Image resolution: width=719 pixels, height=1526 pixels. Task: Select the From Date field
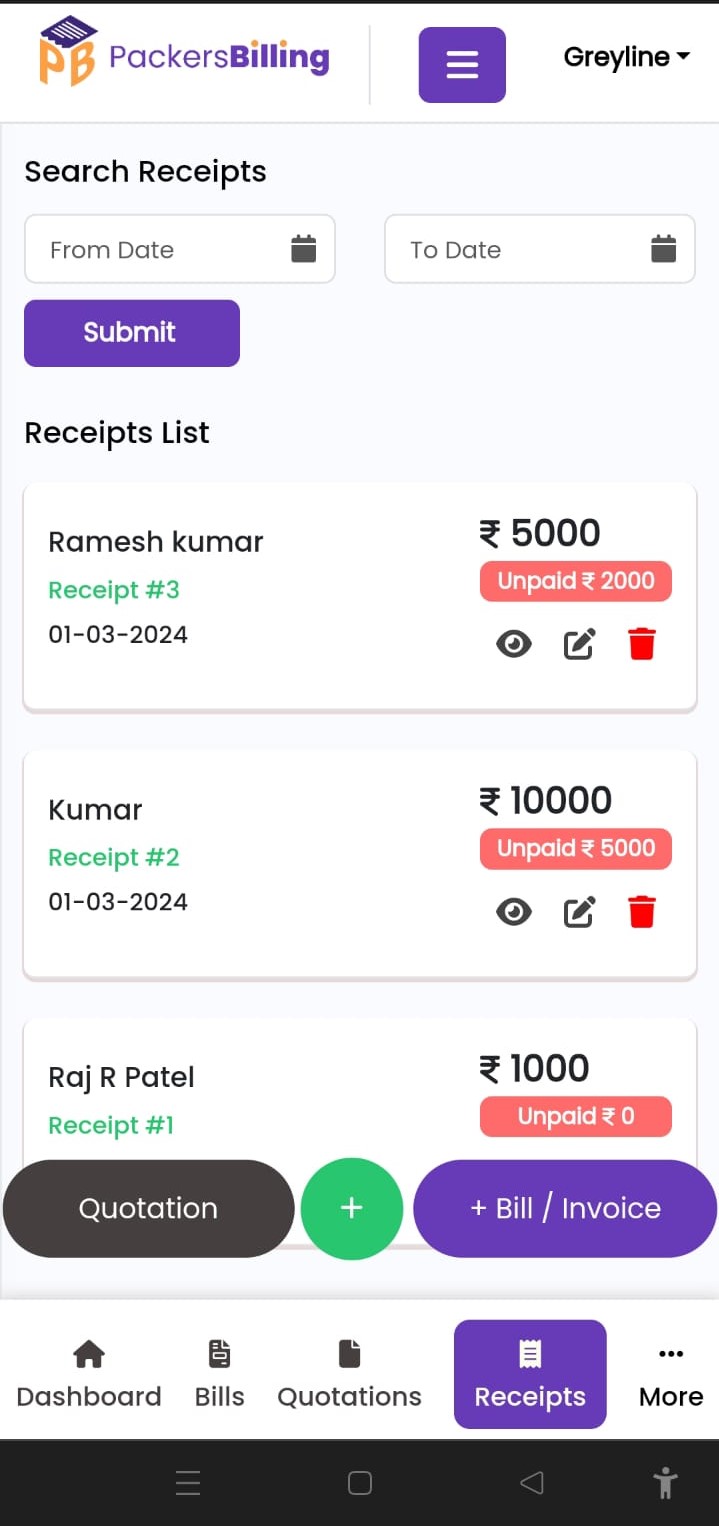click(x=180, y=249)
